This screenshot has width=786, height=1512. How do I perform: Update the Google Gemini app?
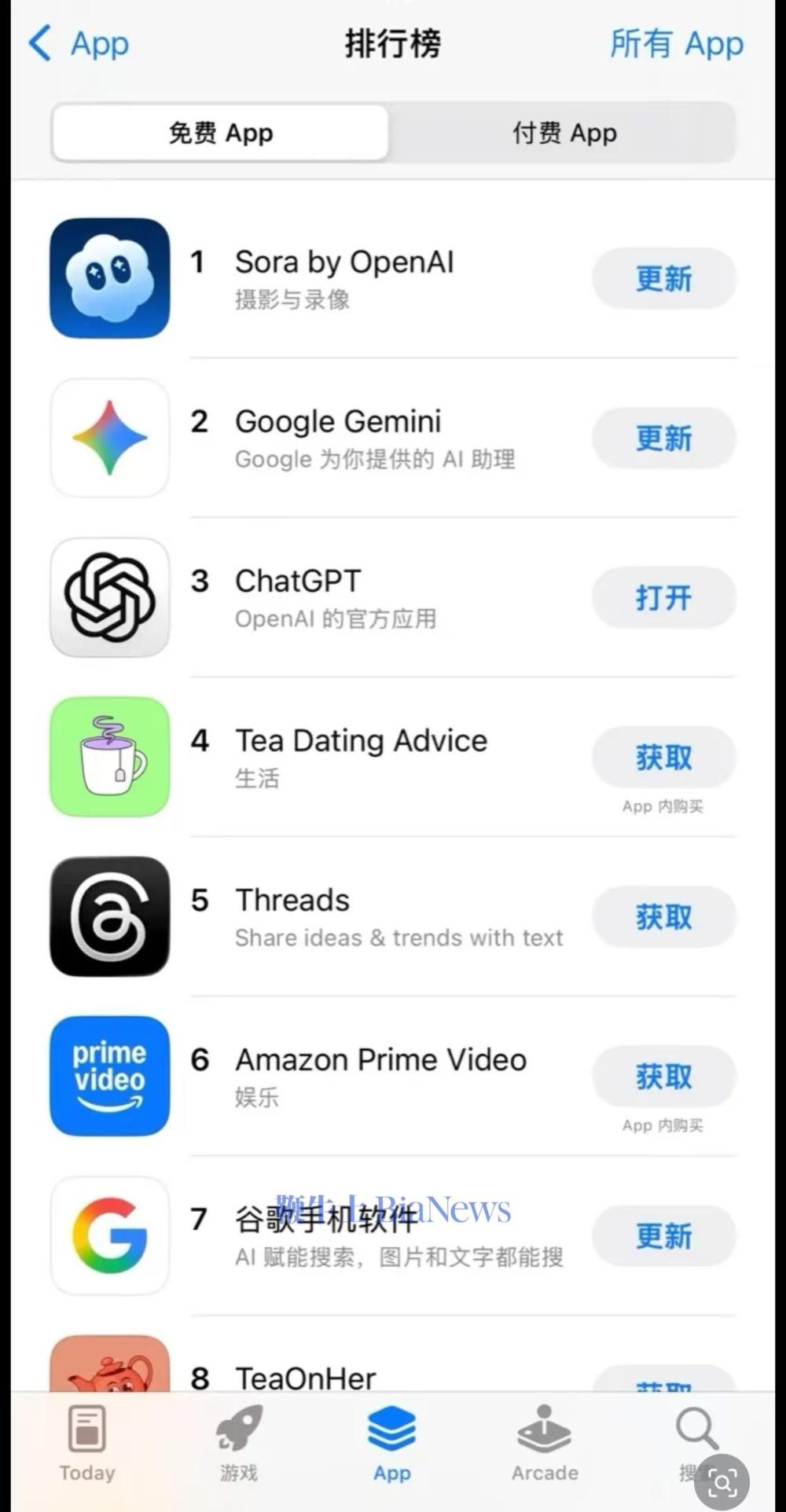[x=663, y=439]
